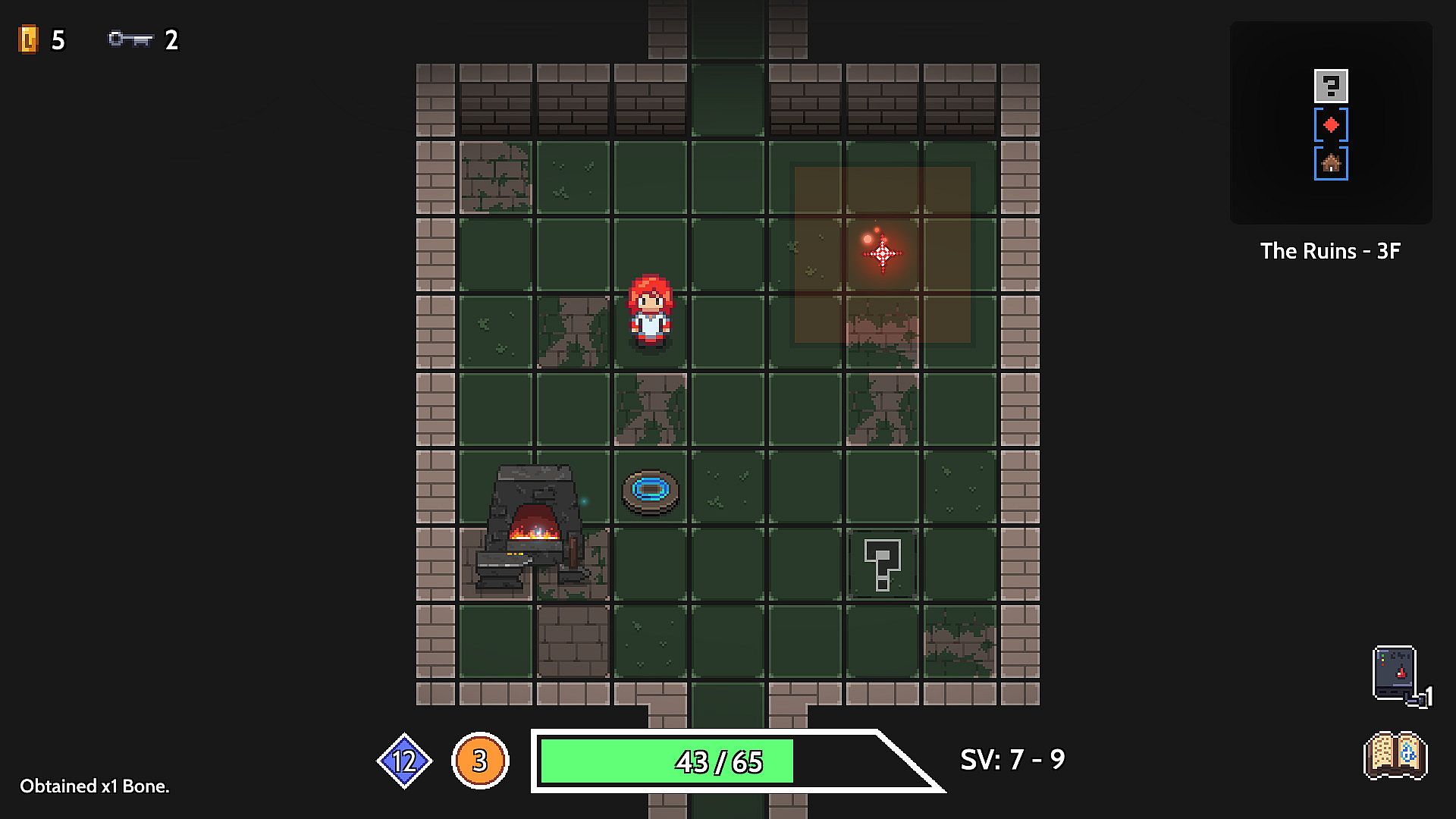
Task: Interact with the blacksmith forge
Action: [x=533, y=526]
